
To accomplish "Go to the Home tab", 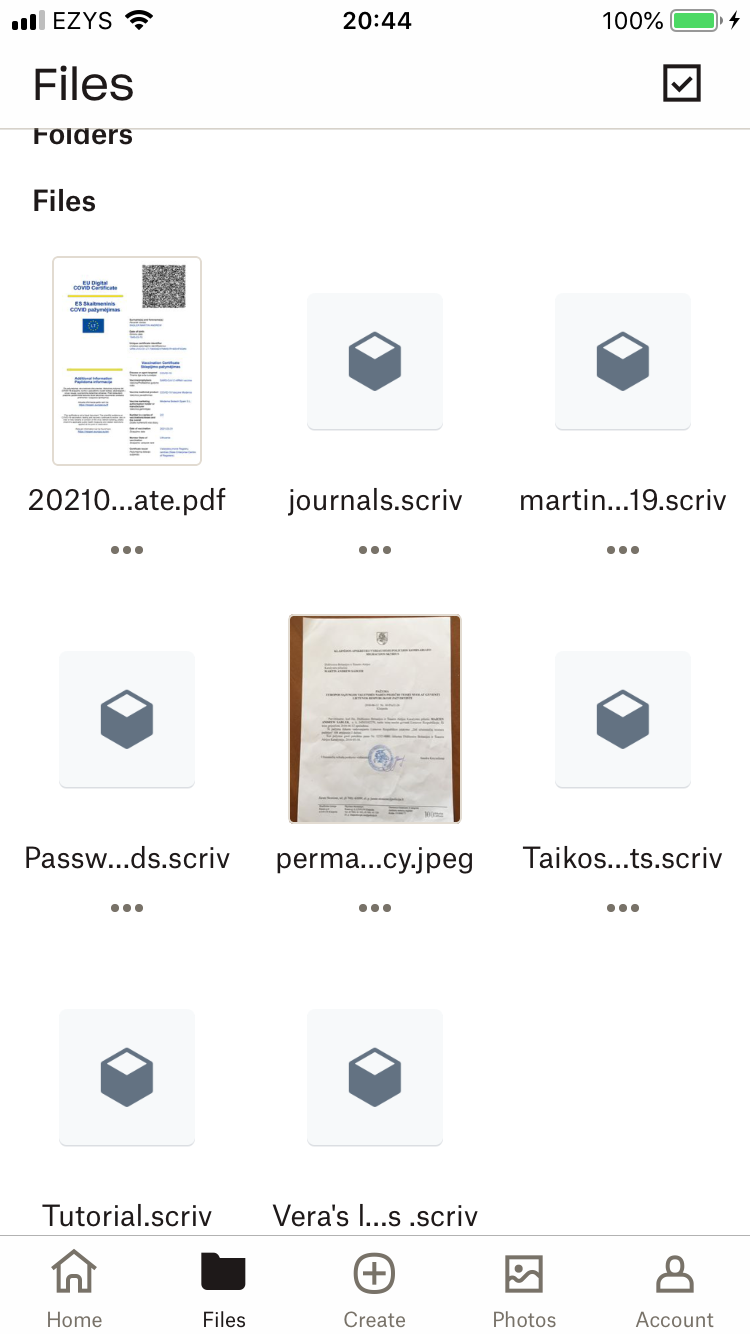I will (75, 1289).
